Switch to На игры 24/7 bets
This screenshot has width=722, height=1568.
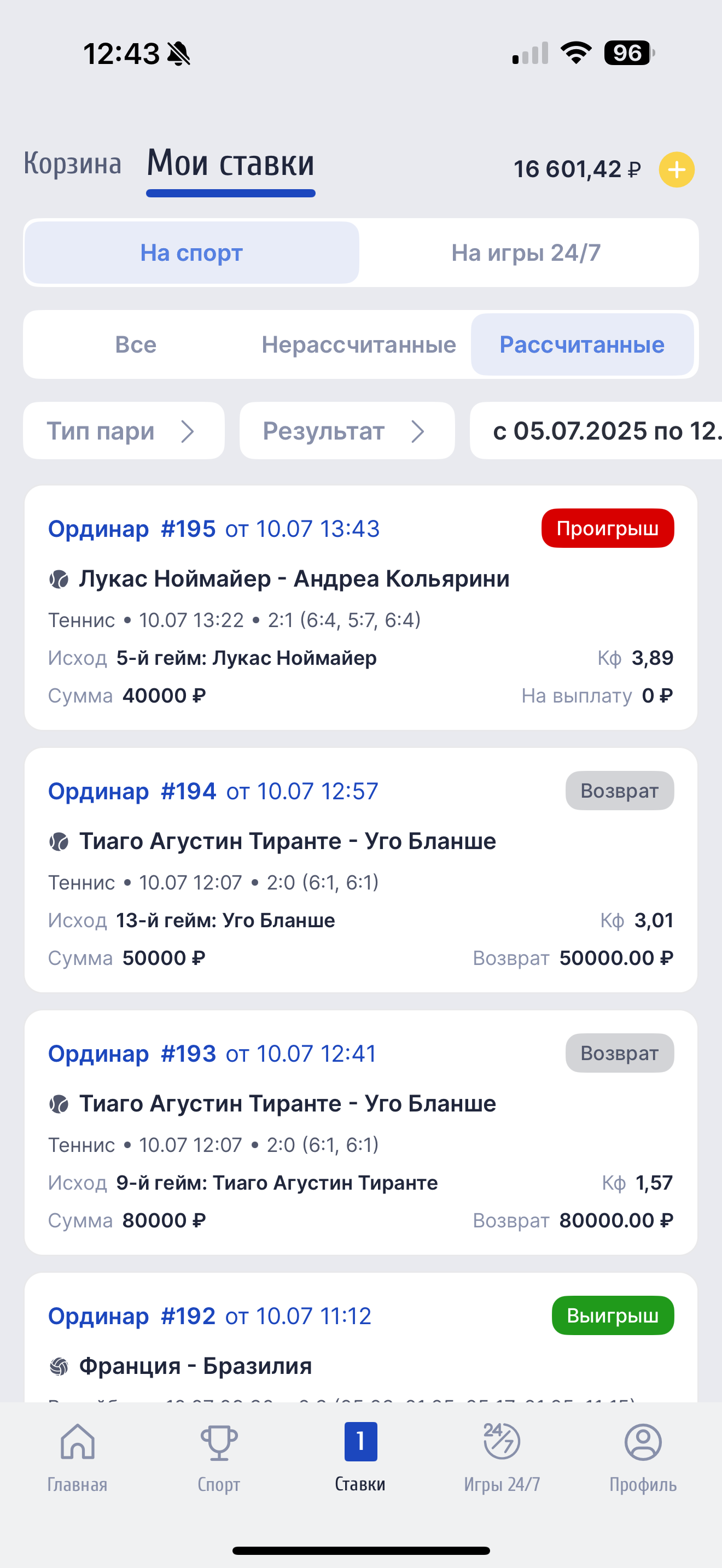coord(526,253)
